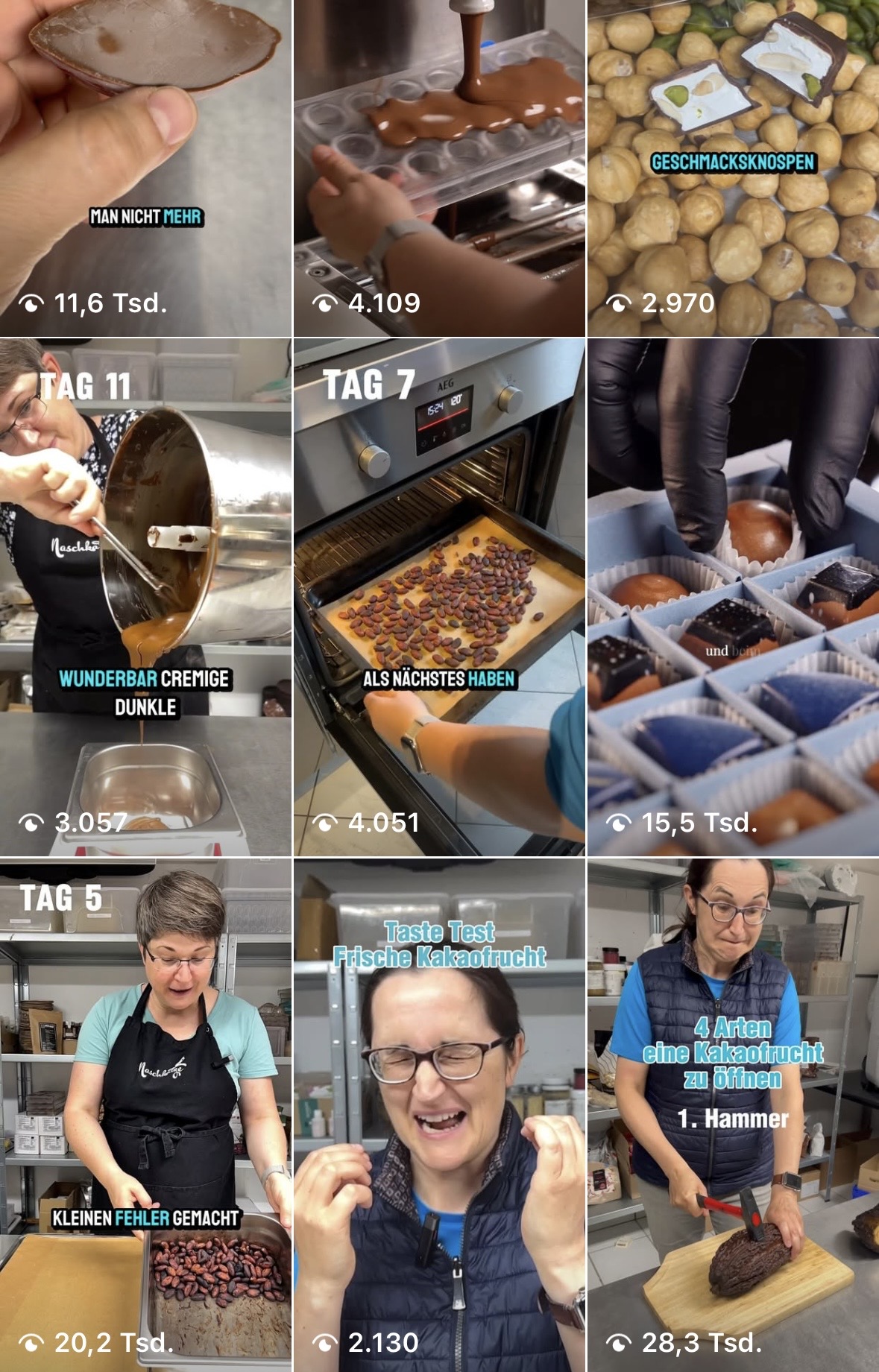Open the 'TAG 7' oven reel
This screenshot has width=879, height=1372.
[439, 596]
